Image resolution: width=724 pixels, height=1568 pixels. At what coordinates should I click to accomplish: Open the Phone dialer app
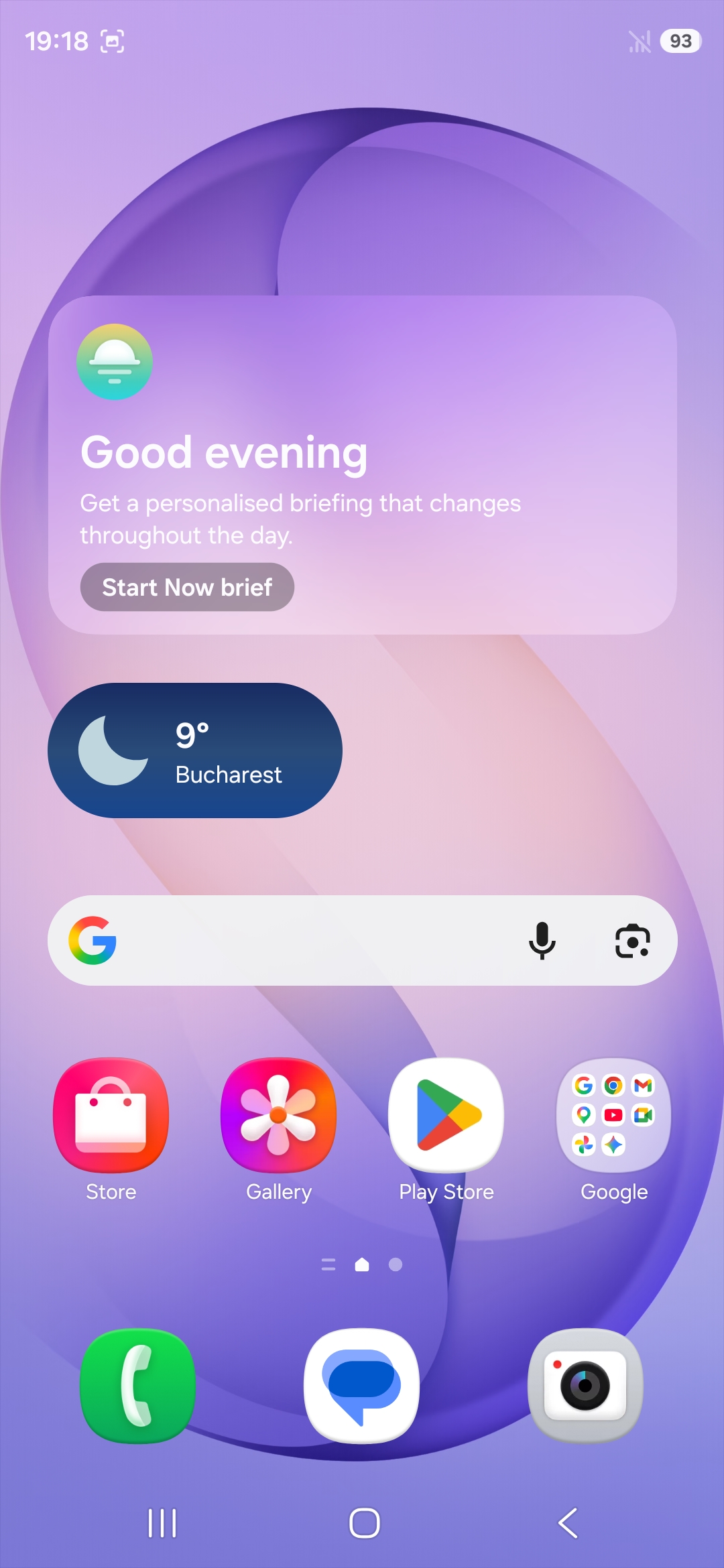point(138,1386)
